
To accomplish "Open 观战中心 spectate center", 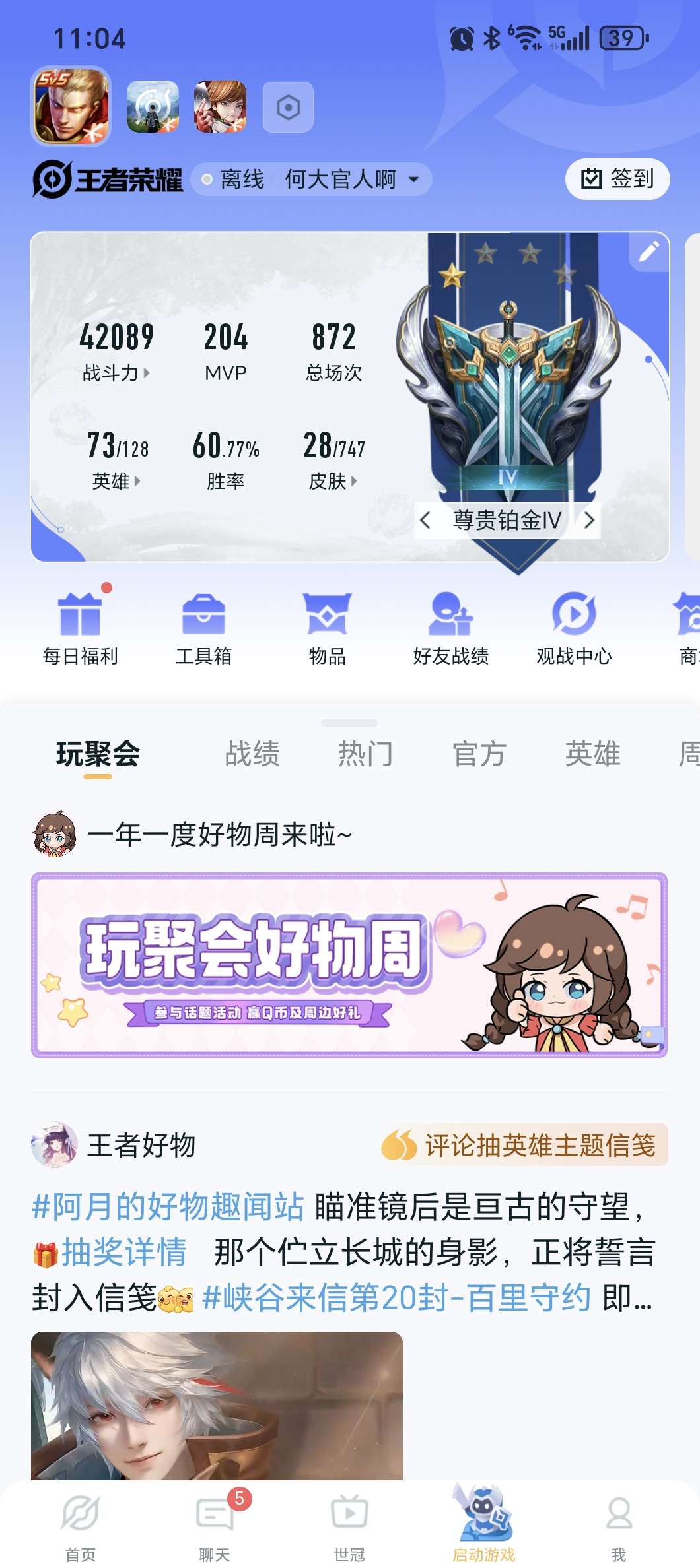I will [x=574, y=627].
